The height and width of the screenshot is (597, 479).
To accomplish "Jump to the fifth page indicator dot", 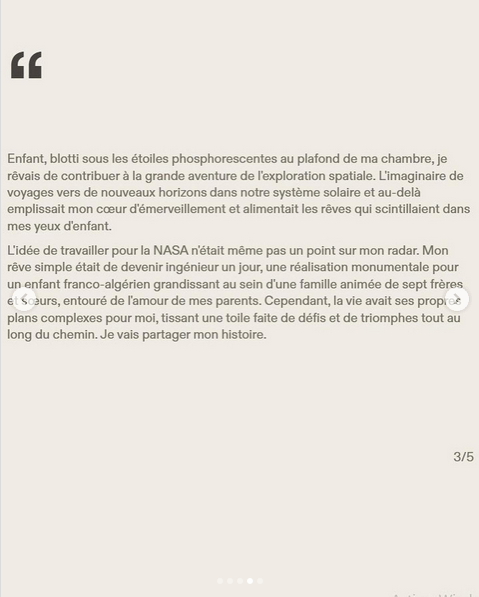I will click(260, 581).
